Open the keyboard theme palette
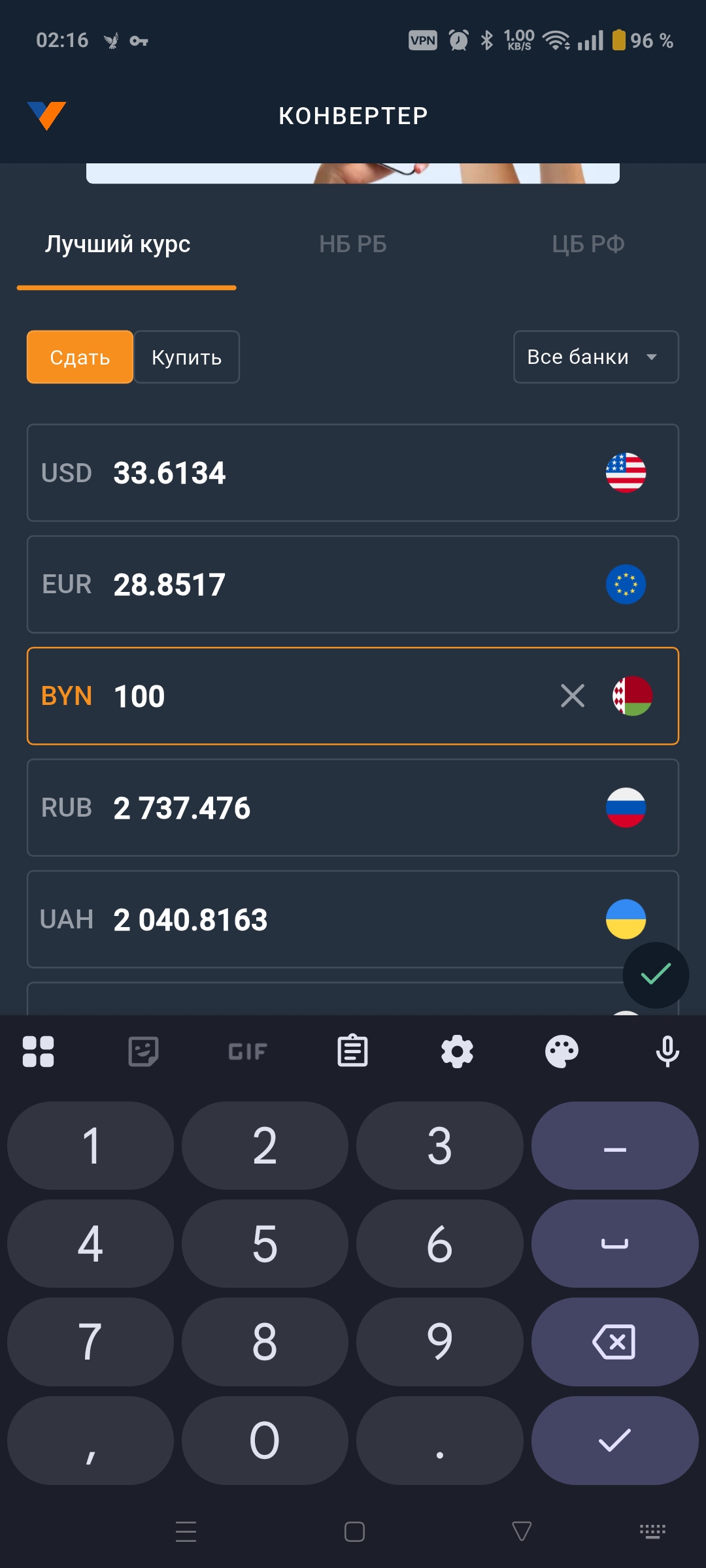This screenshot has height=1568, width=706. (x=562, y=1052)
